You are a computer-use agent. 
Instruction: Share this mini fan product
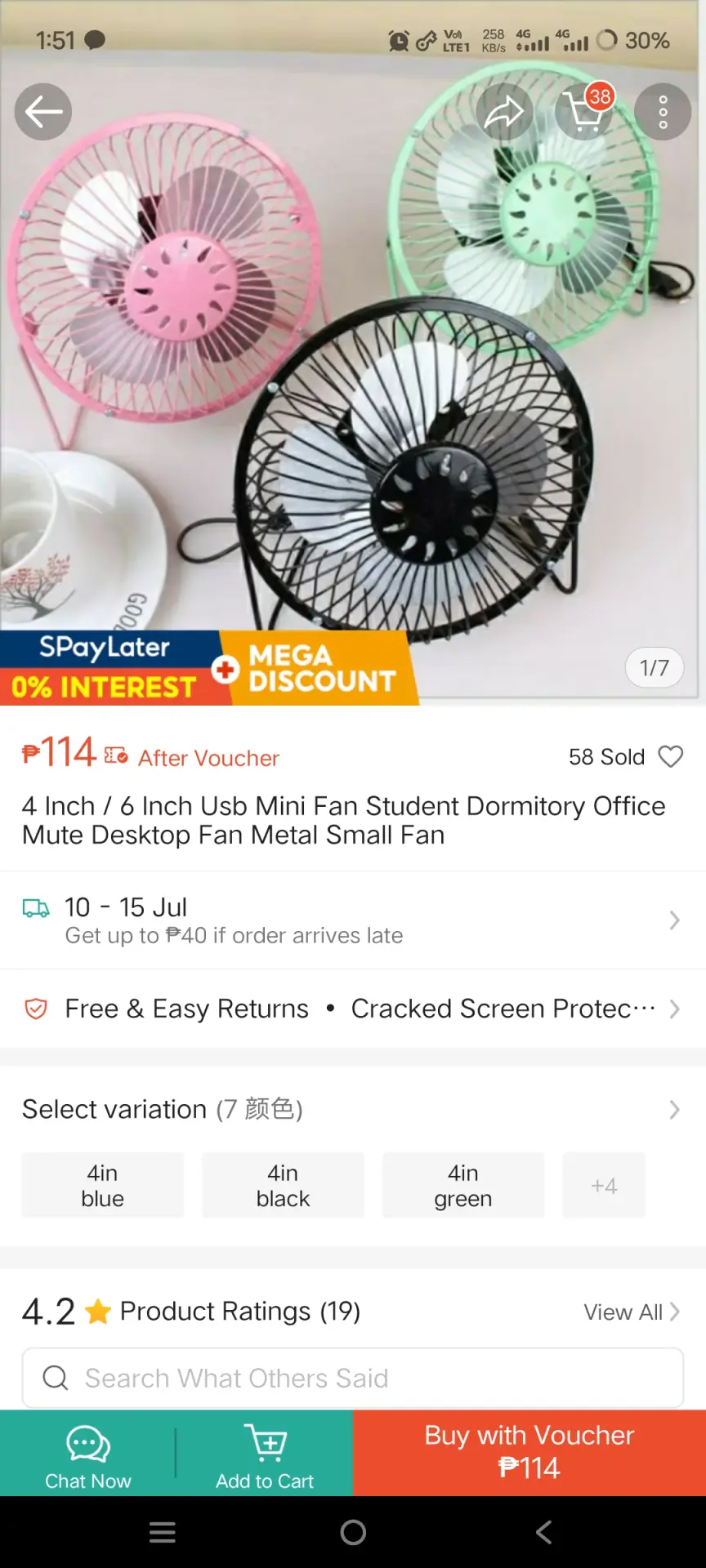coord(504,112)
